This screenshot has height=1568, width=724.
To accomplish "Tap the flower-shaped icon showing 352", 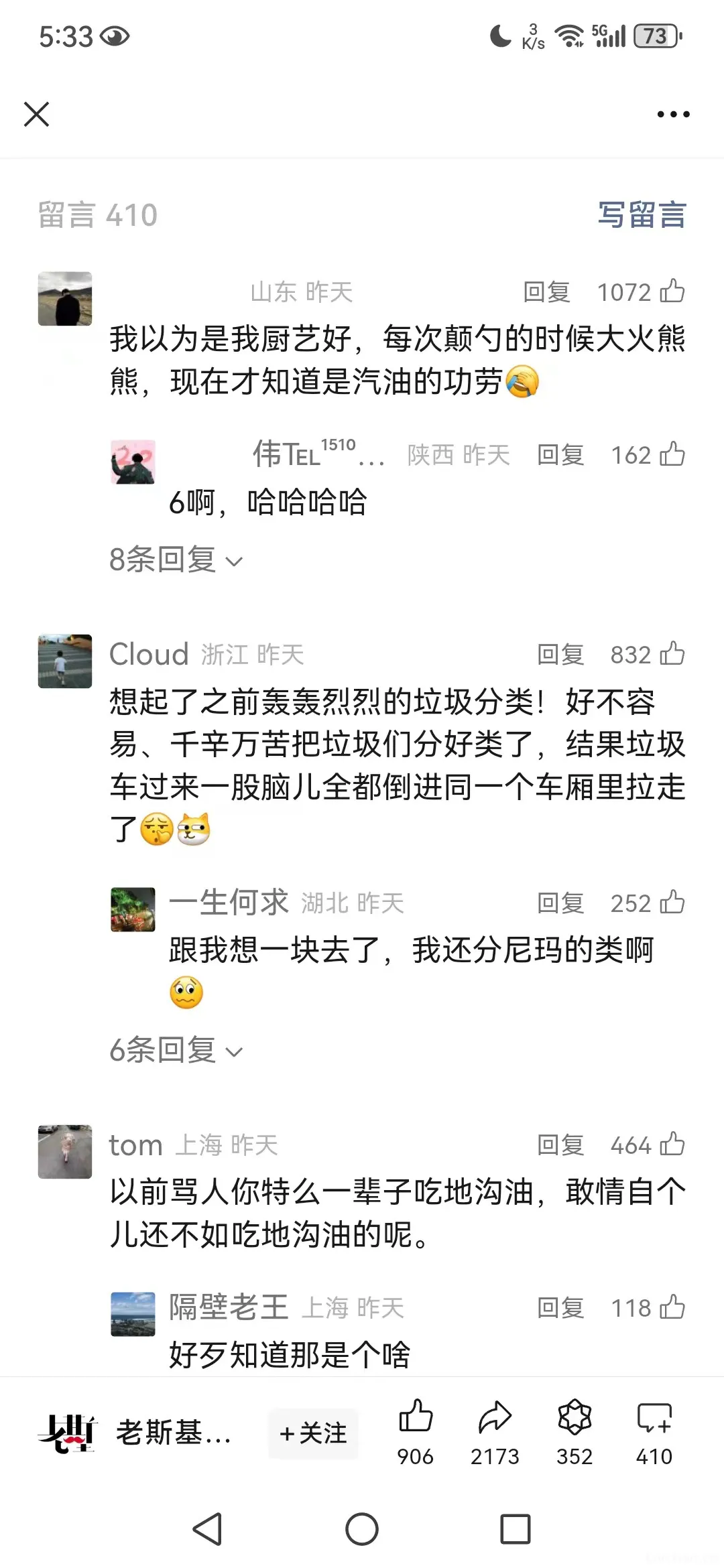I will coord(575,1432).
